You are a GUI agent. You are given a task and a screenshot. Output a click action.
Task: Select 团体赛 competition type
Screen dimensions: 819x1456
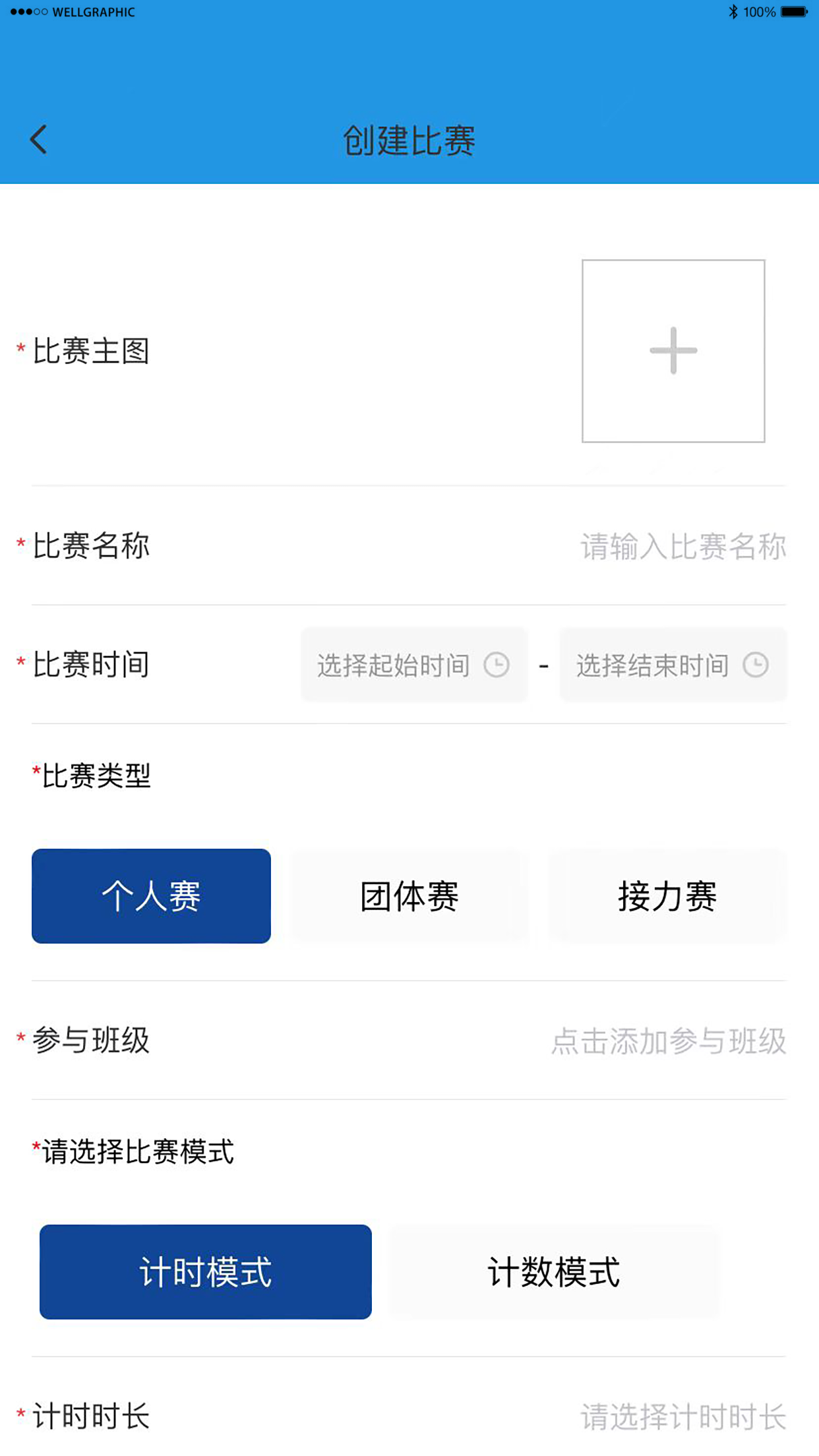tap(409, 895)
